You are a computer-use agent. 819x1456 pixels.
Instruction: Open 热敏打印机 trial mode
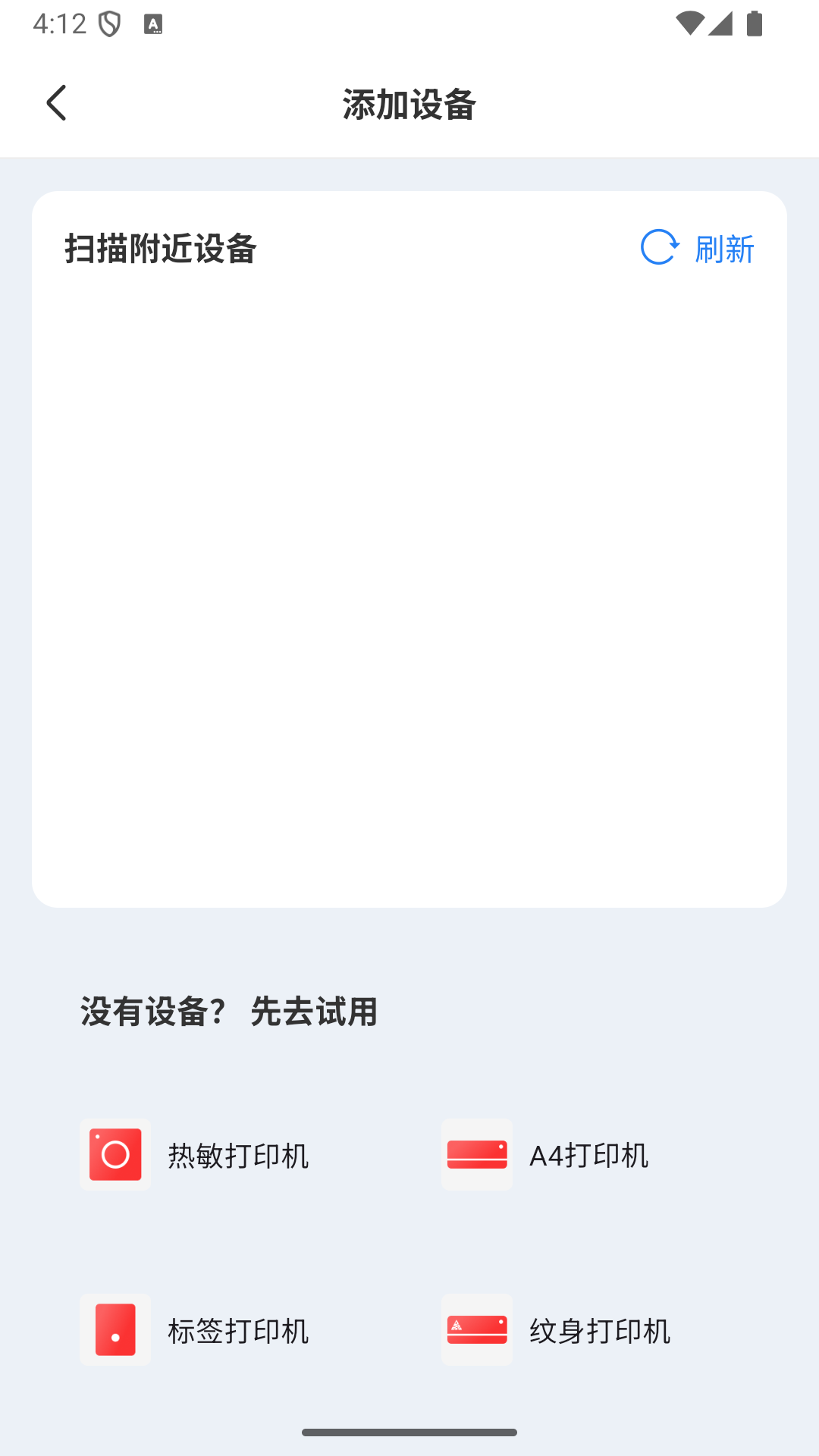(239, 1156)
